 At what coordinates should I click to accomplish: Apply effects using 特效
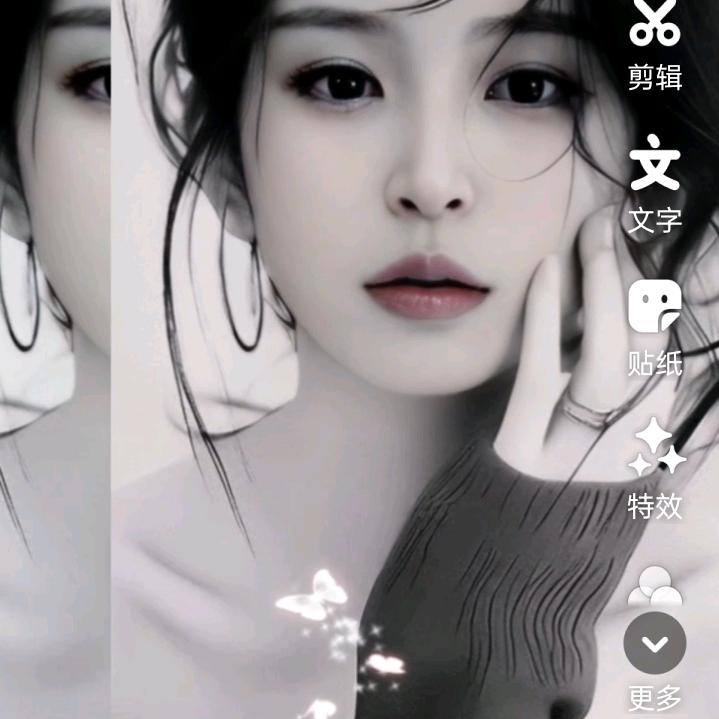click(x=655, y=468)
